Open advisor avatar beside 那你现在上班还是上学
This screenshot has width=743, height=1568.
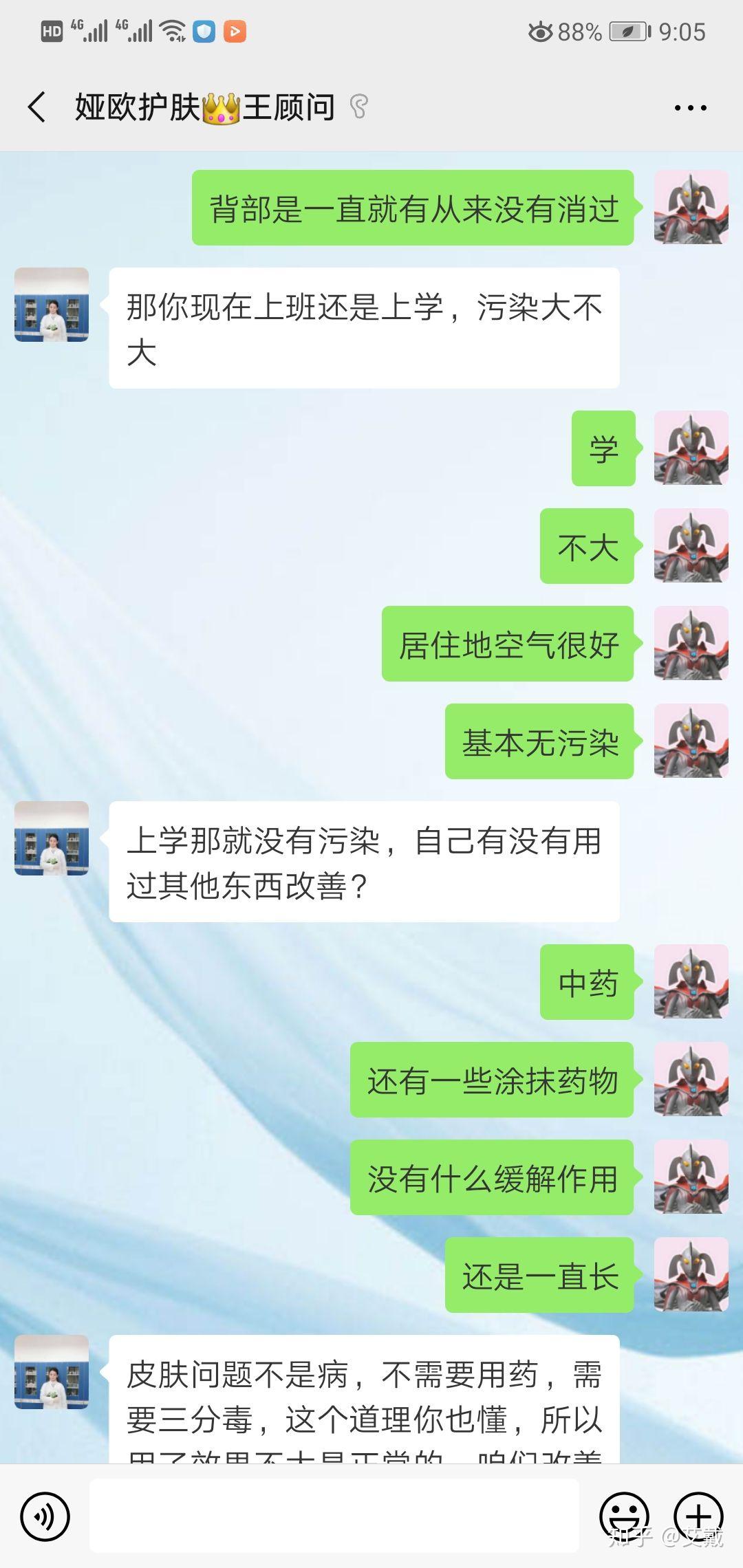click(52, 305)
